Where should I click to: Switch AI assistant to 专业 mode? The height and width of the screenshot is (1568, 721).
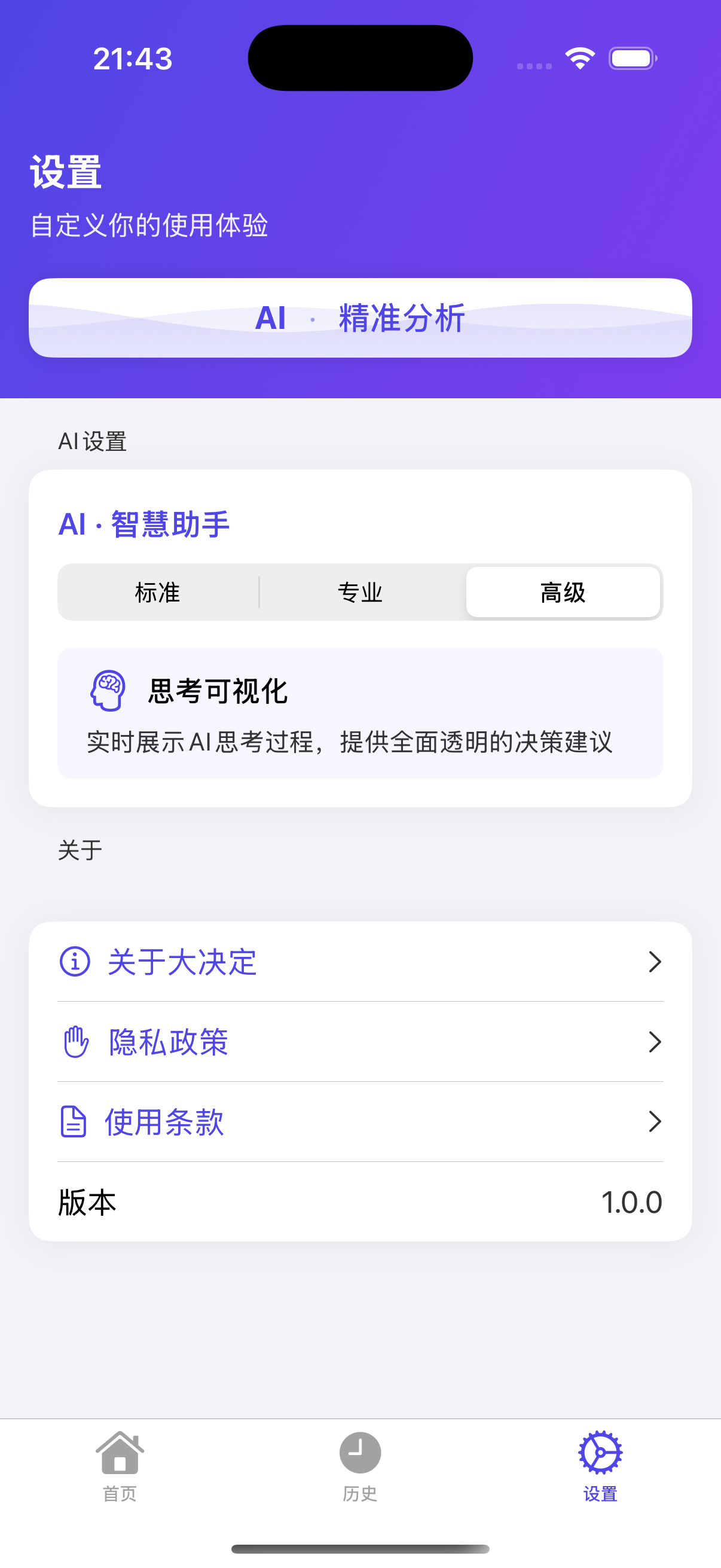[x=360, y=592]
